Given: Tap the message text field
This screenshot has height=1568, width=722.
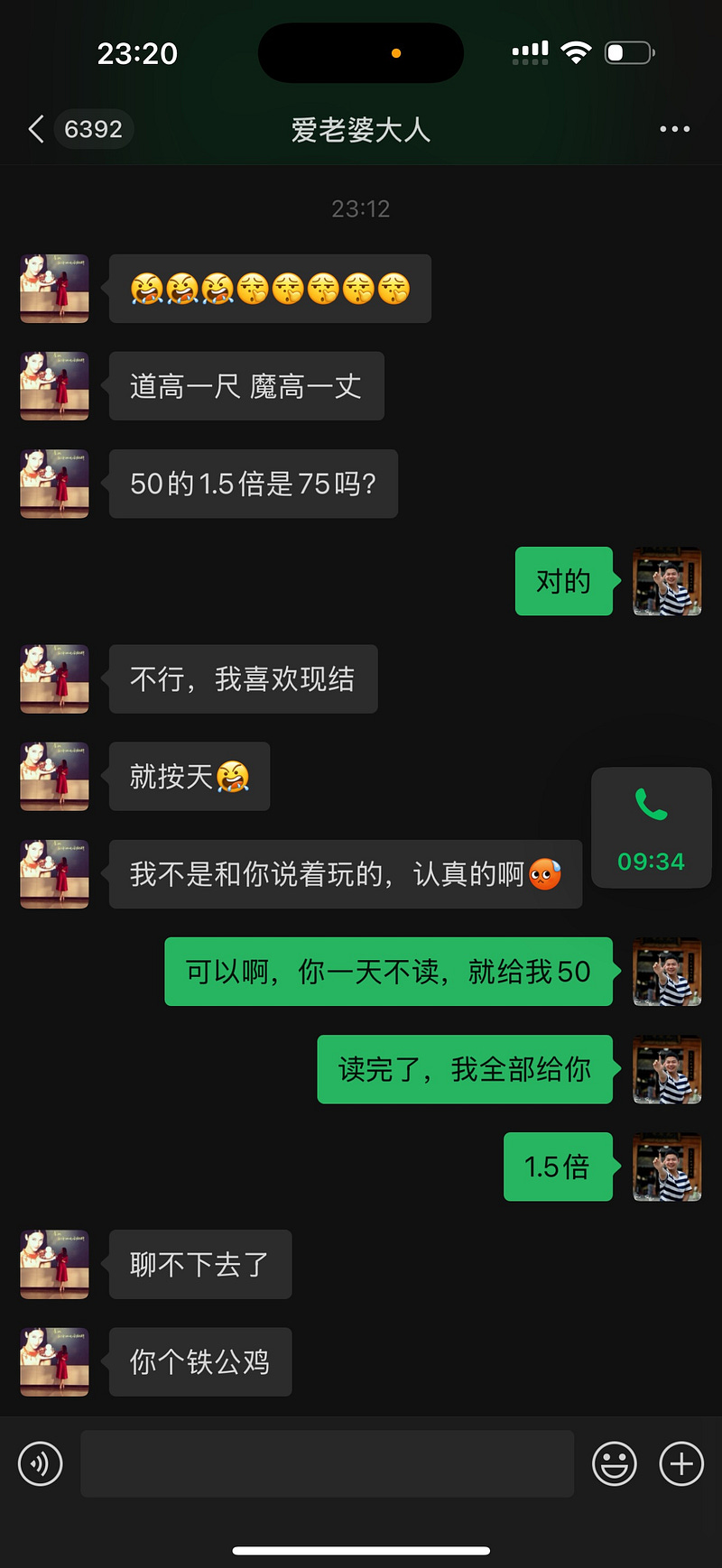Looking at the screenshot, I should click(327, 1463).
